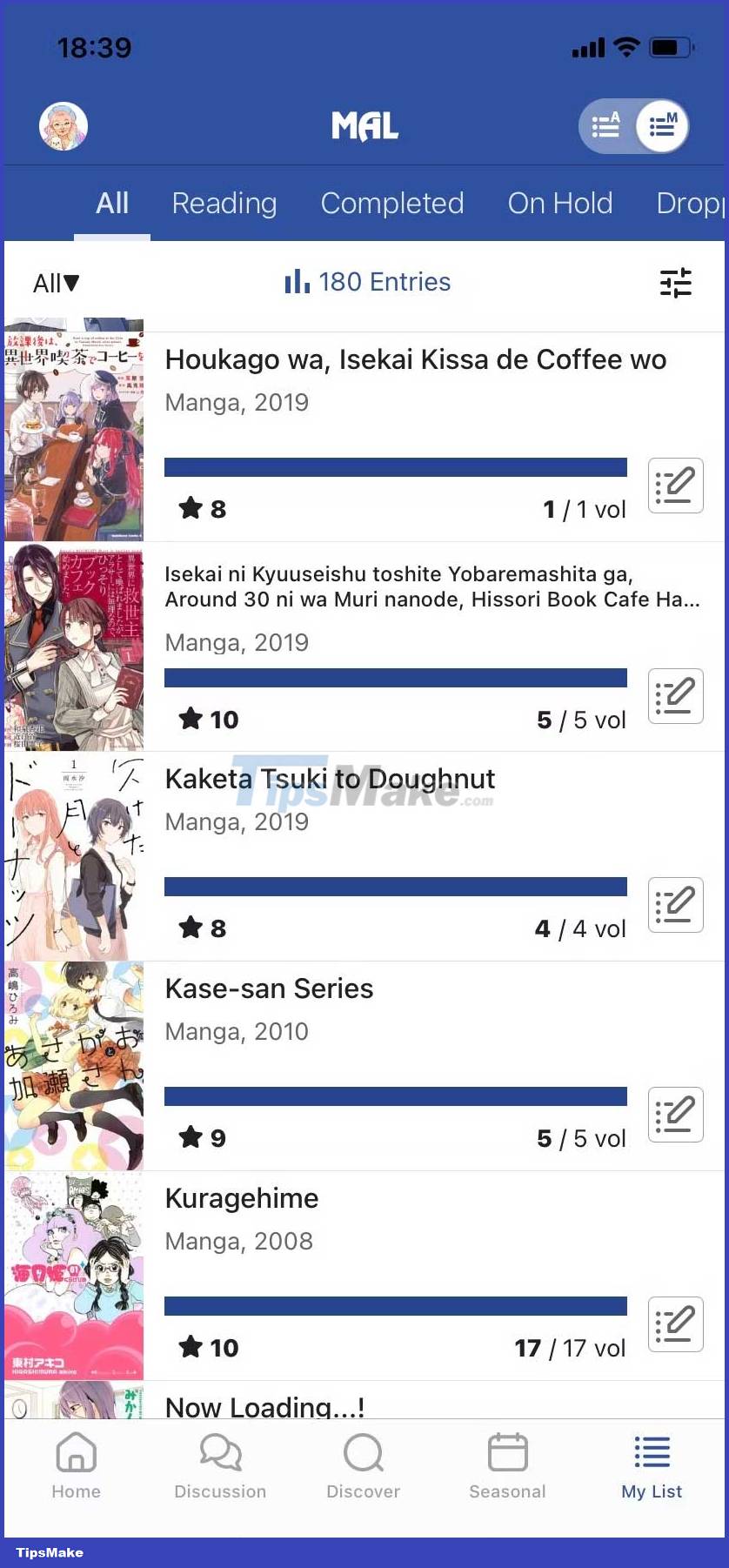Select the manga list toggle
729x1568 pixels.
pos(662,125)
